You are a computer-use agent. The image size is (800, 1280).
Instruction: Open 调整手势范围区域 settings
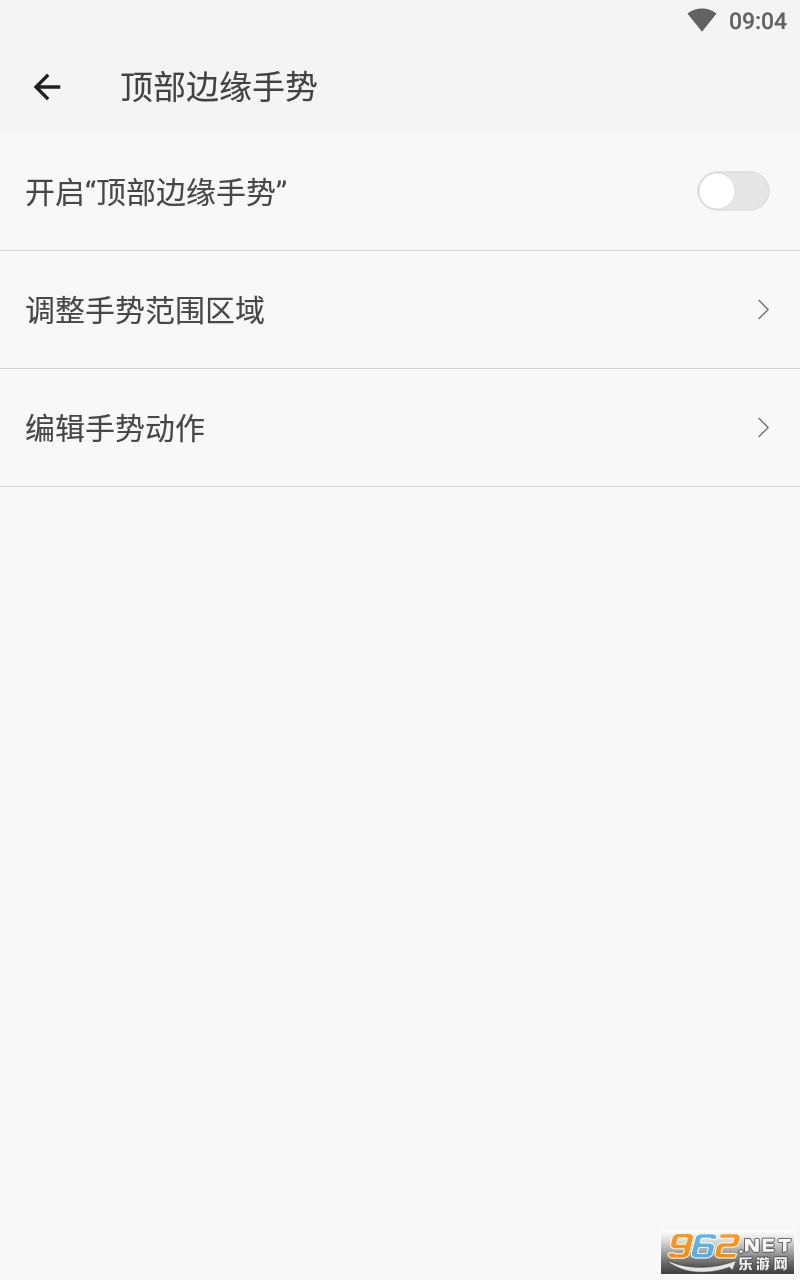[x=400, y=310]
